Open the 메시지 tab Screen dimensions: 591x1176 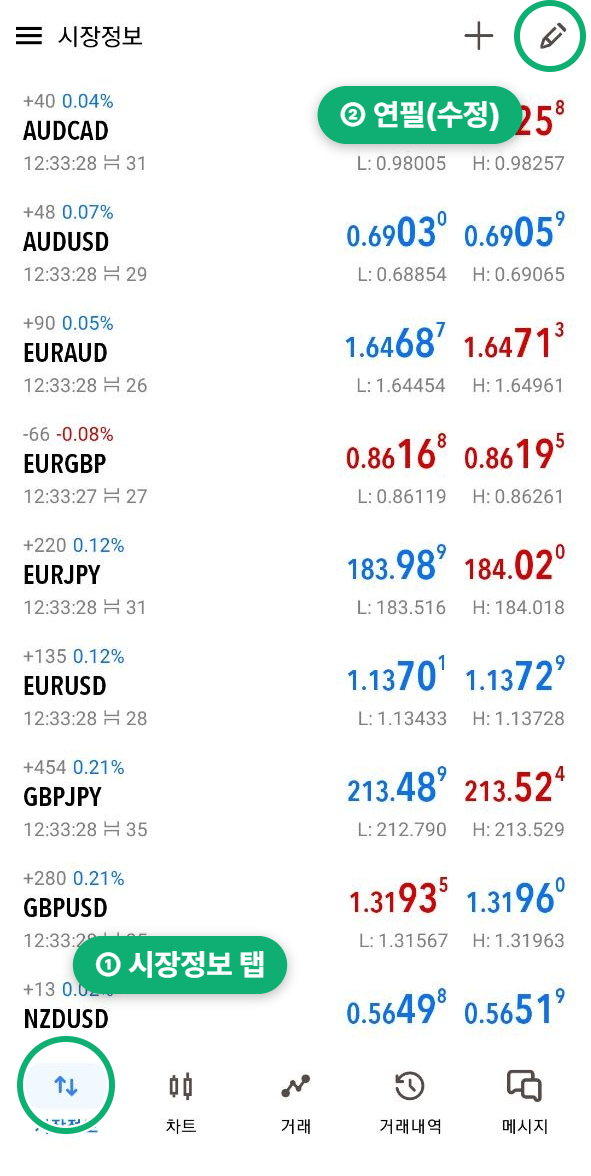[525, 1101]
